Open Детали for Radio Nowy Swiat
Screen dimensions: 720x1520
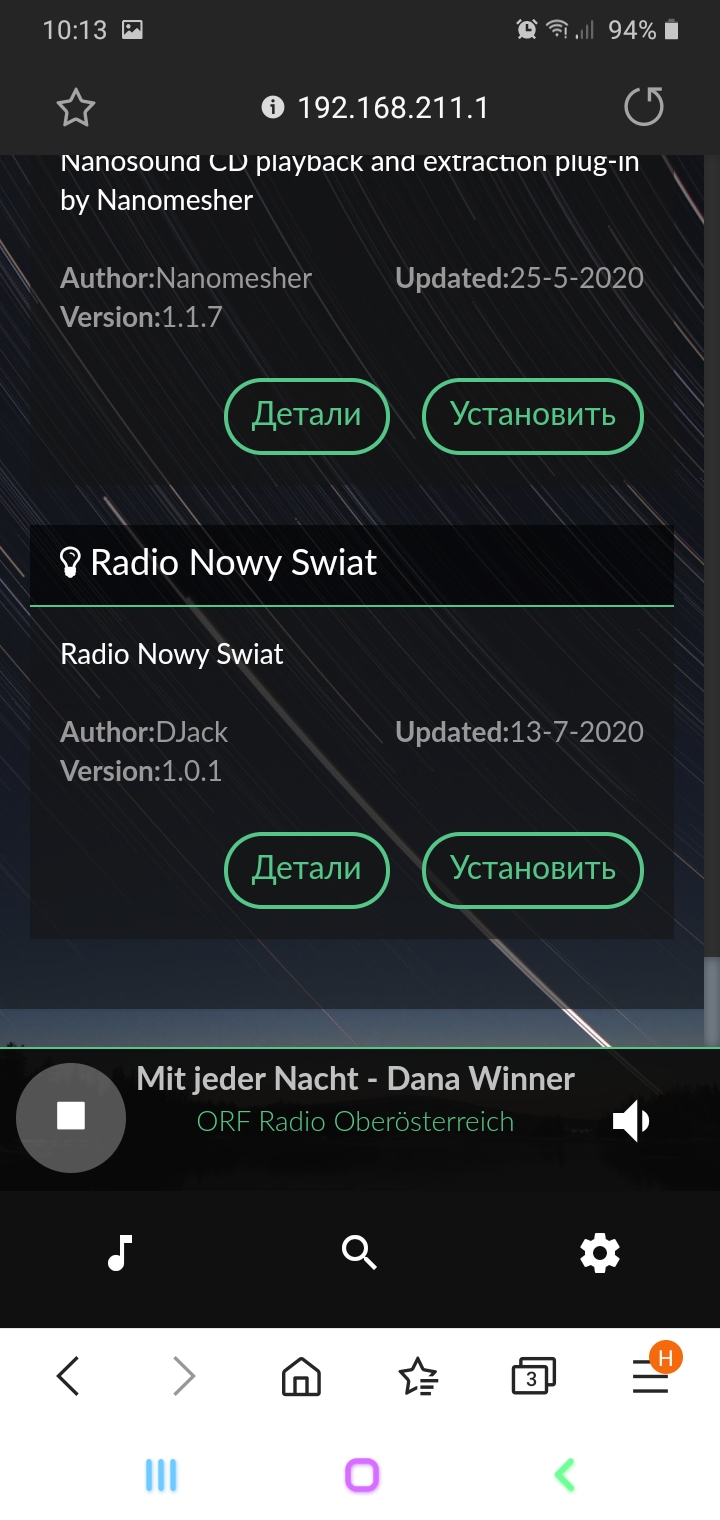[x=306, y=868]
